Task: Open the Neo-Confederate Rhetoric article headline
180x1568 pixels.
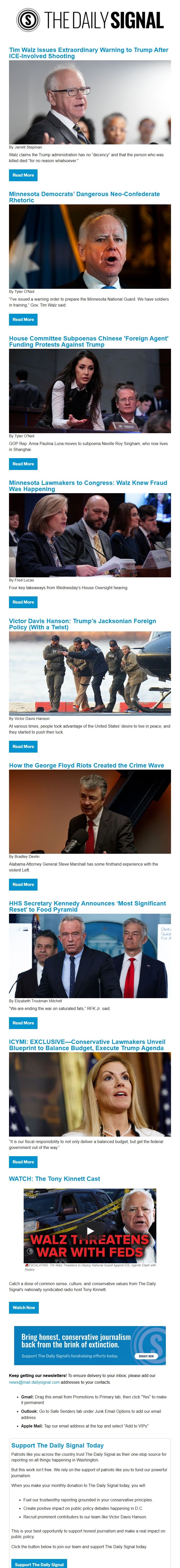Action: click(84, 197)
